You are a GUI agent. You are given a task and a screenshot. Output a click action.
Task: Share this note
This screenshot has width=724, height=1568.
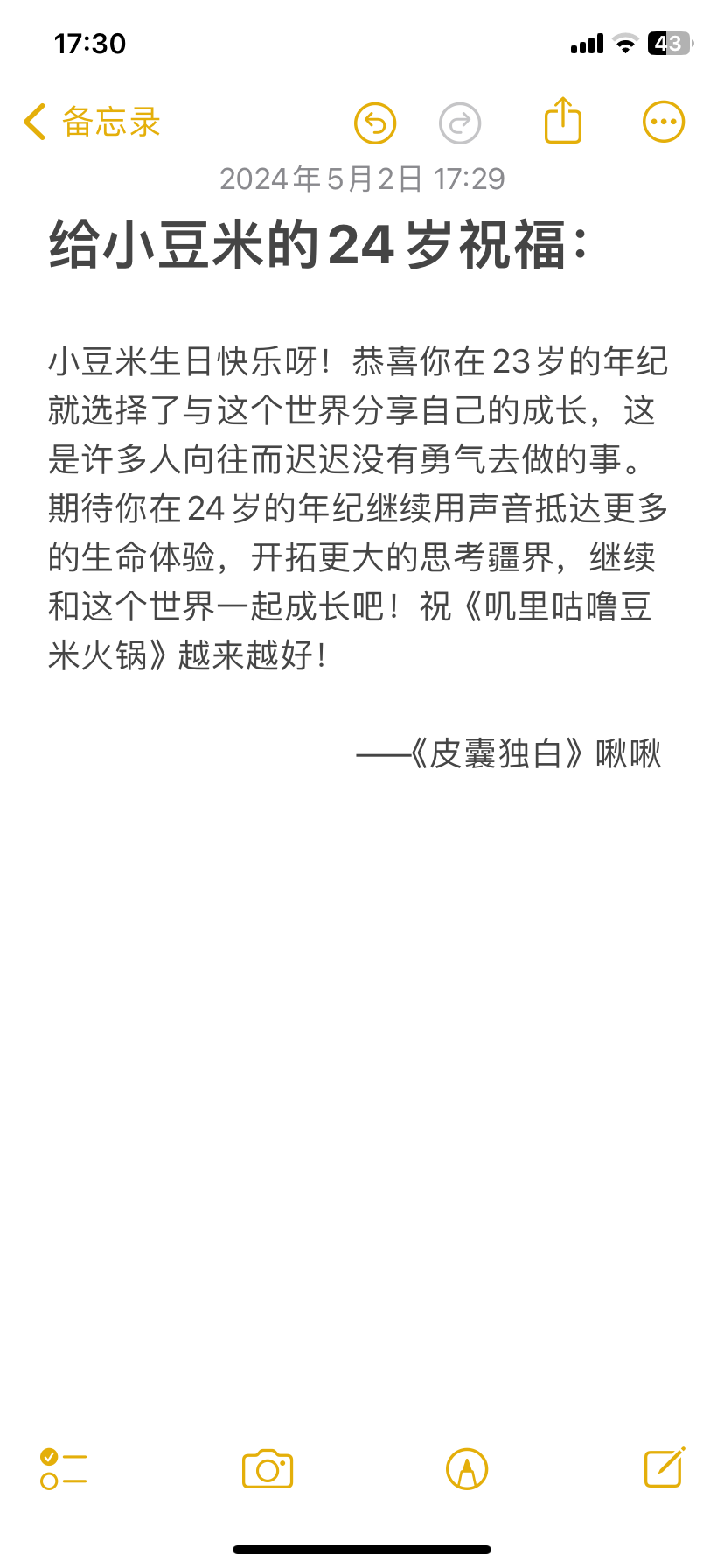point(563,120)
